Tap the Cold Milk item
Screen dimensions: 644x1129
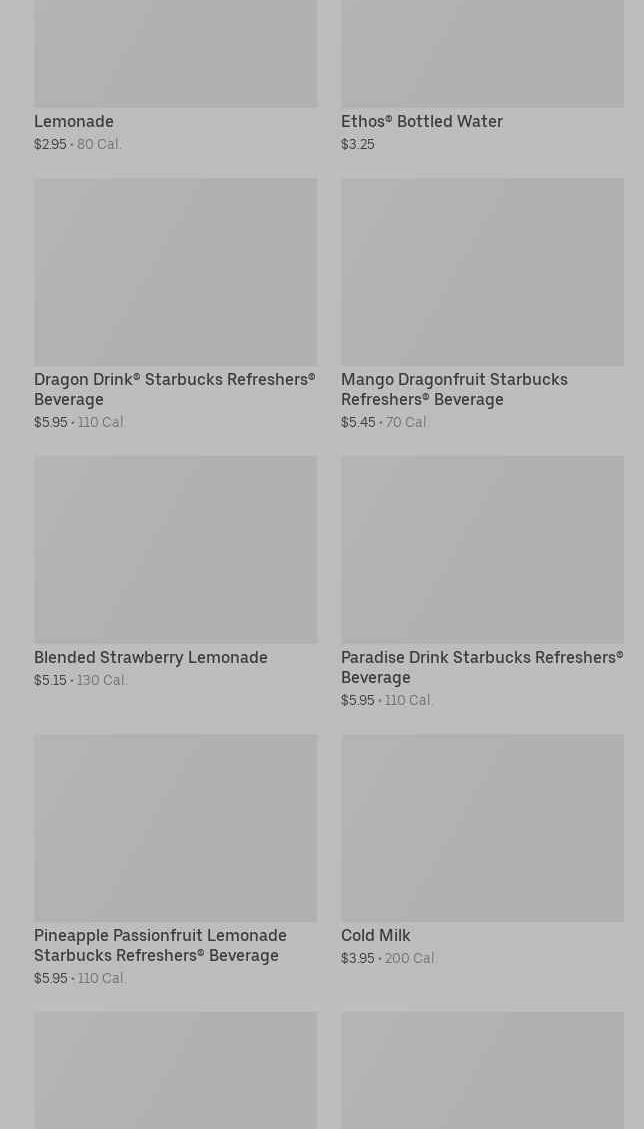pos(482,850)
